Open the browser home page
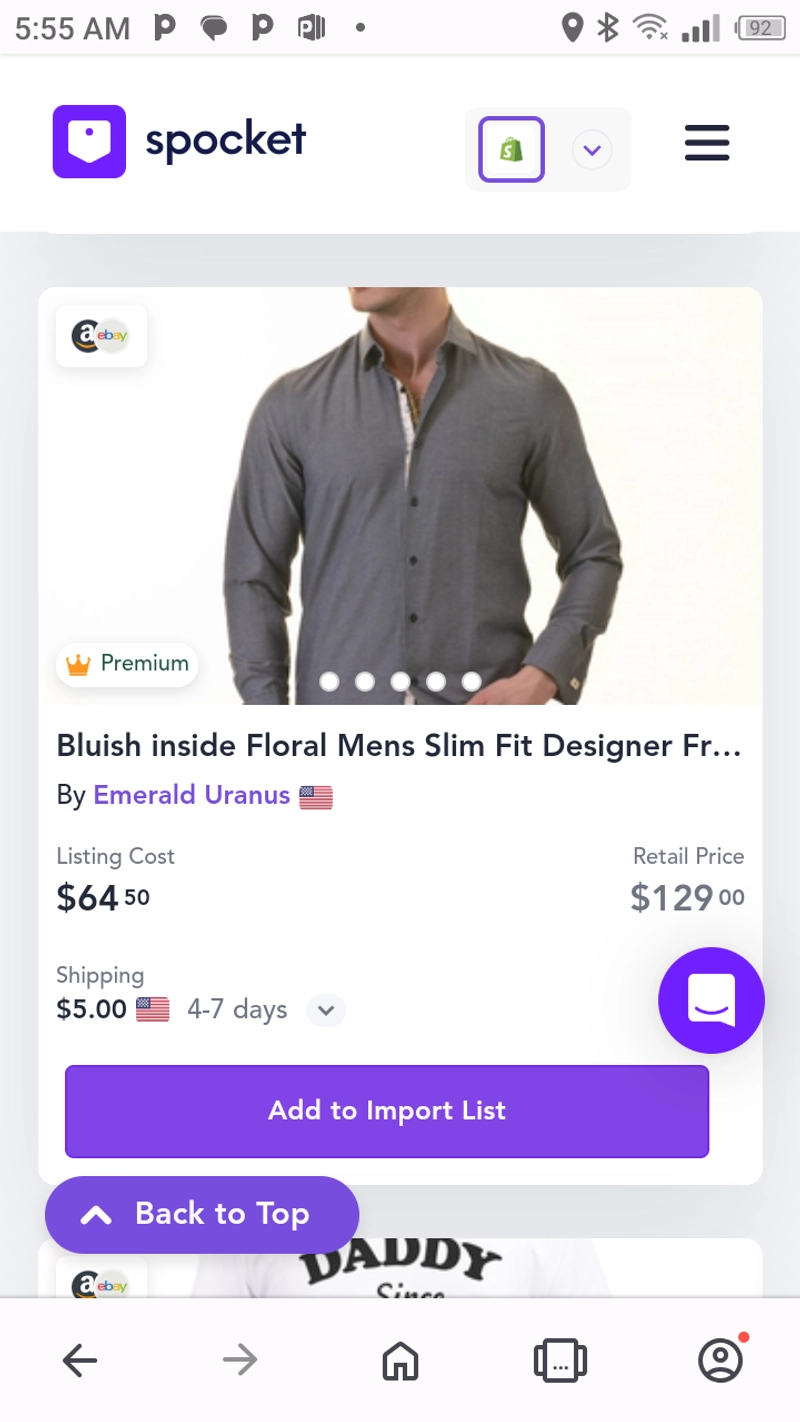 (x=400, y=1360)
